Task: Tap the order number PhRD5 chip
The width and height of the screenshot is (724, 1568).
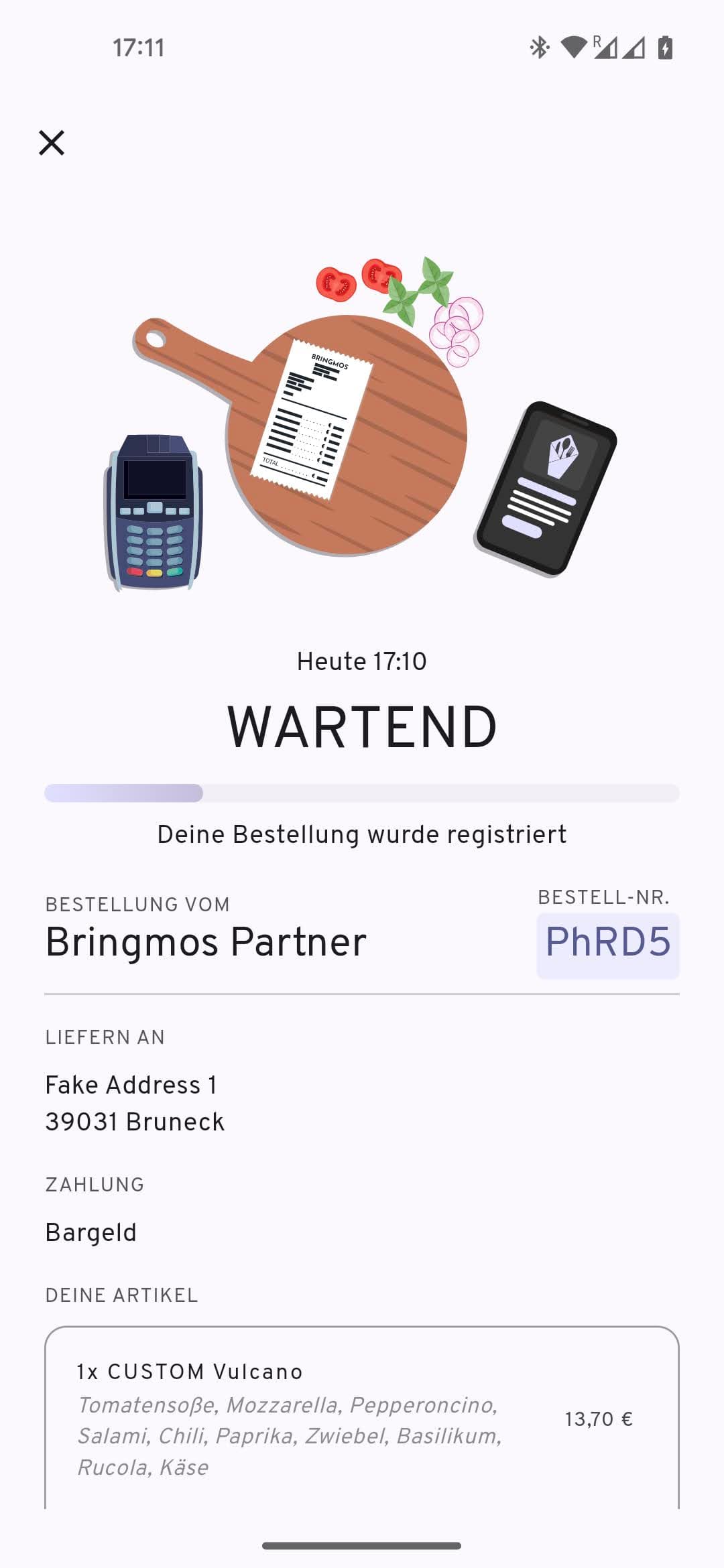Action: pyautogui.click(x=607, y=943)
